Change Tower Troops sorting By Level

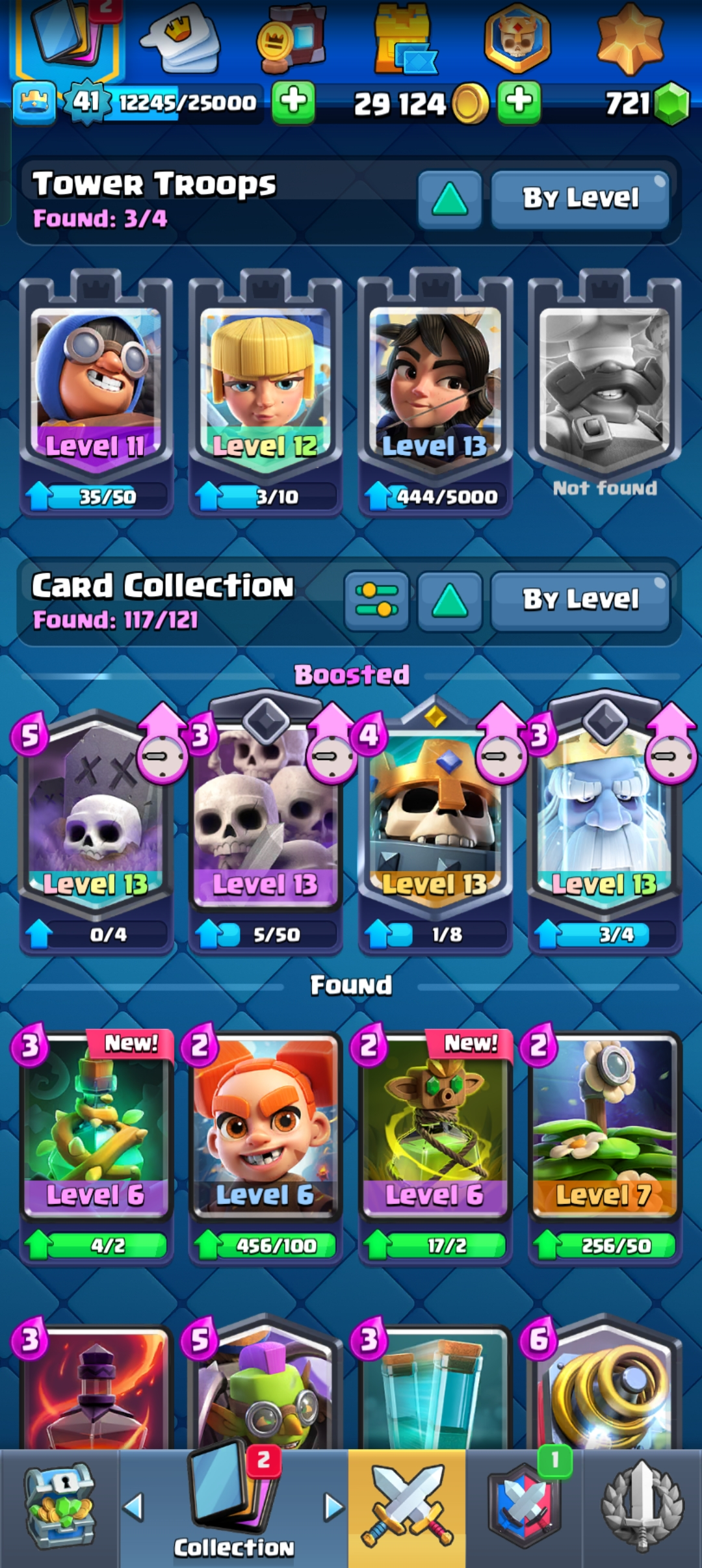pos(580,199)
